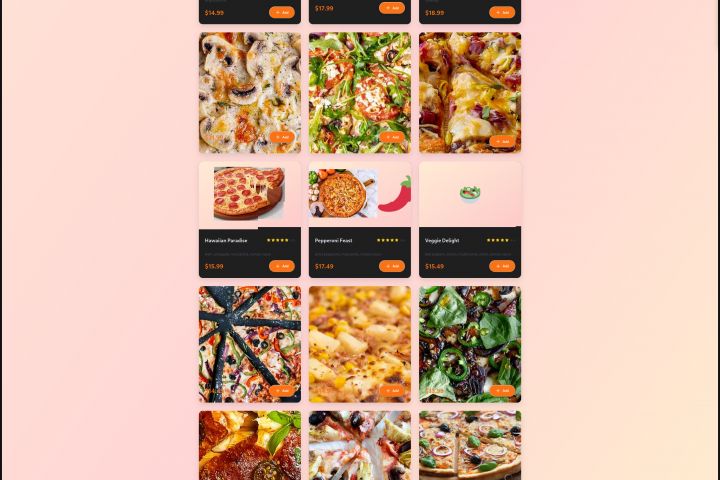The width and height of the screenshot is (720, 480).
Task: Add the $14.99 pizza to the cart
Action: click(x=282, y=13)
